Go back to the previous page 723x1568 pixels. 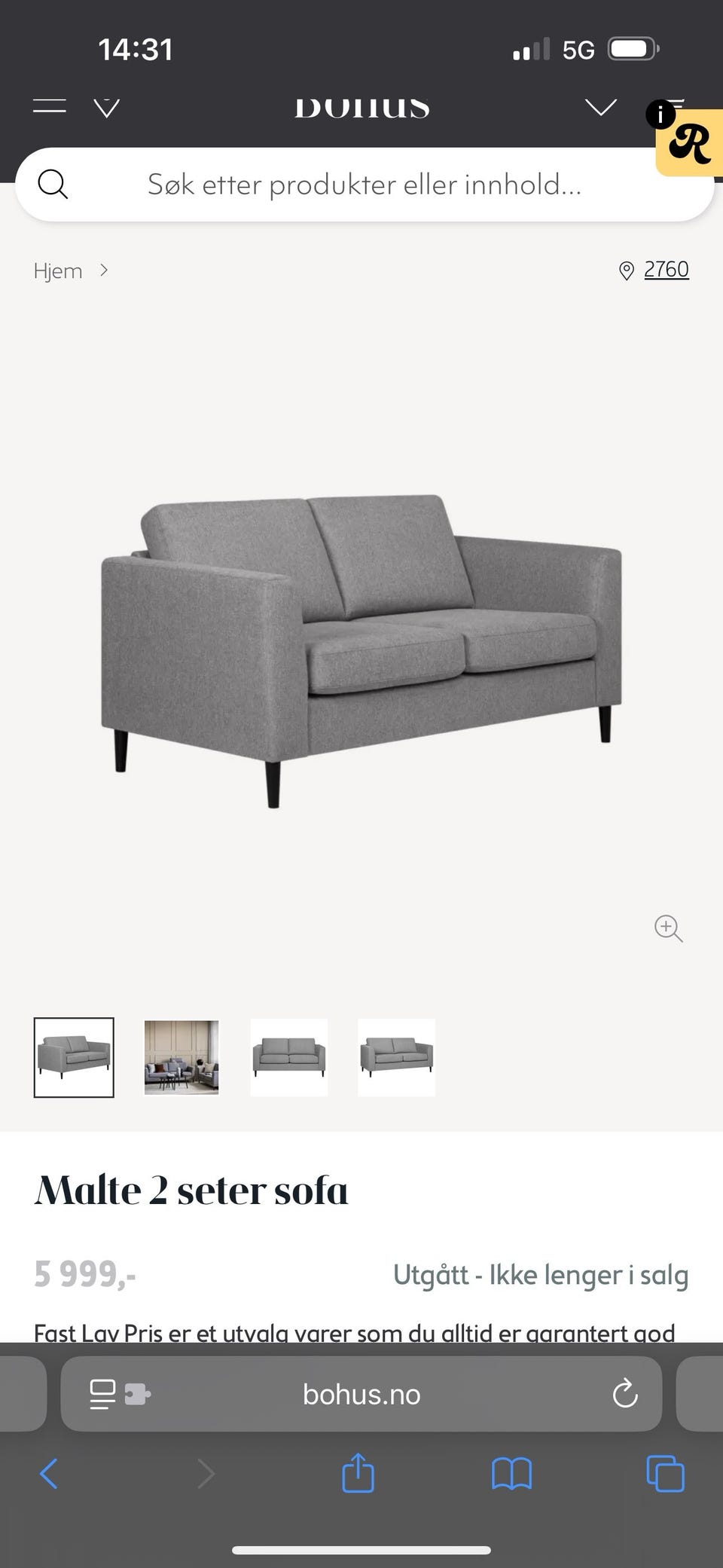(49, 1473)
